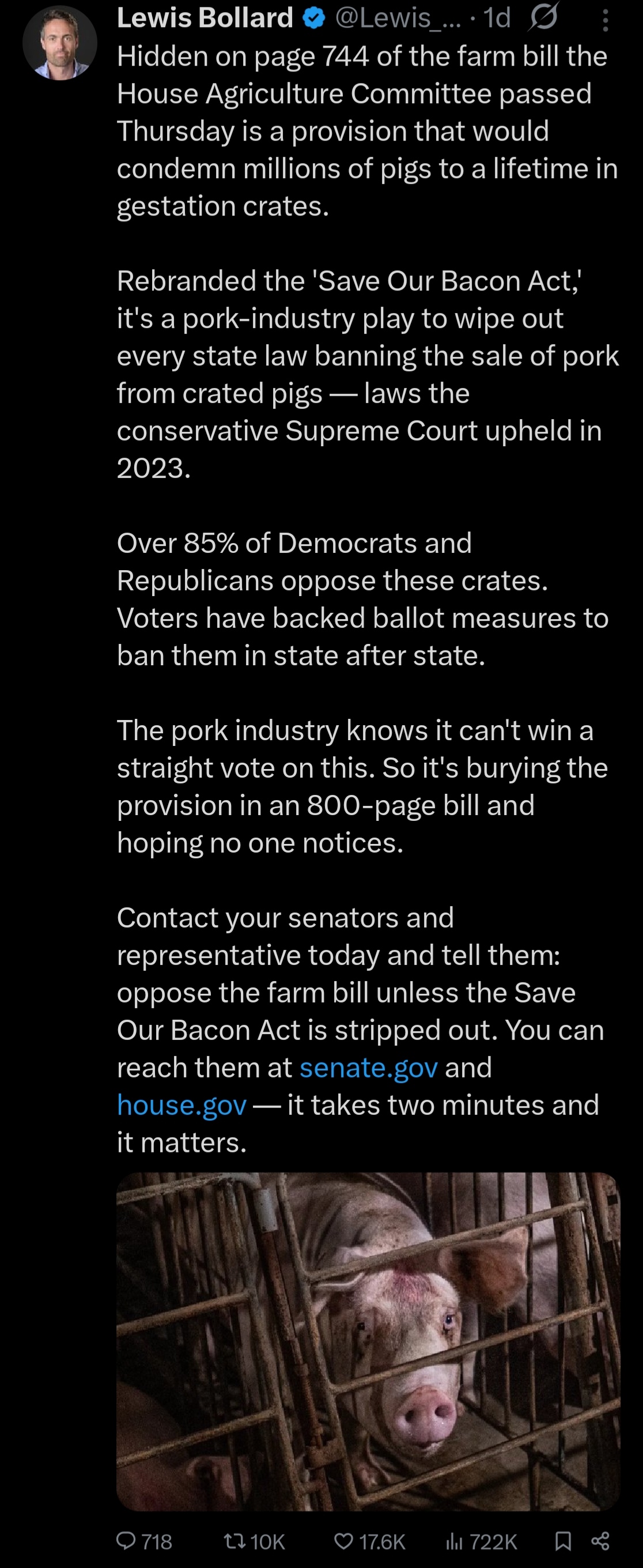Open Lewis Bollard's profile picture
The image size is (643, 1568).
59,43
